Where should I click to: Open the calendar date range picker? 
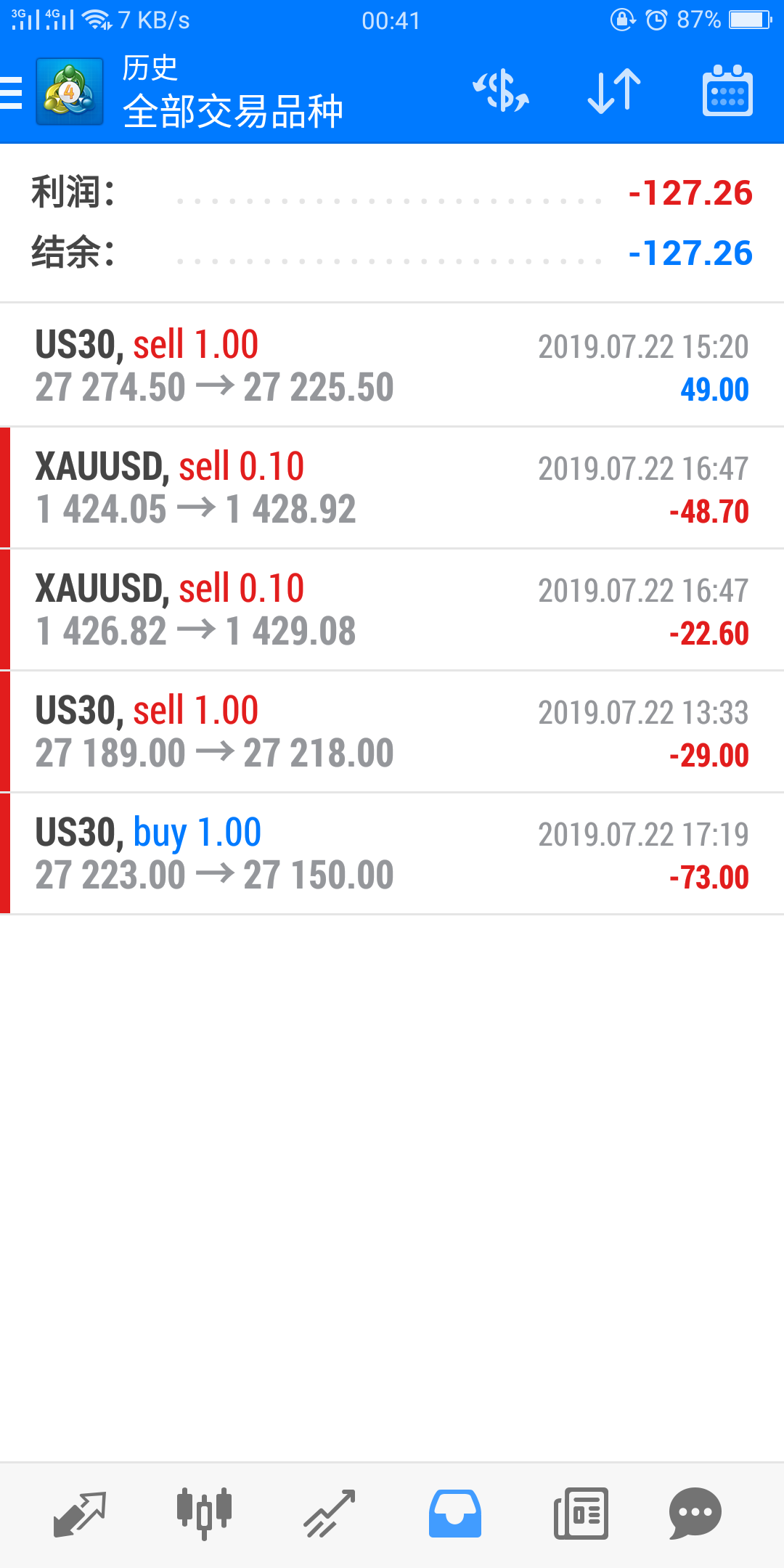coord(727,91)
